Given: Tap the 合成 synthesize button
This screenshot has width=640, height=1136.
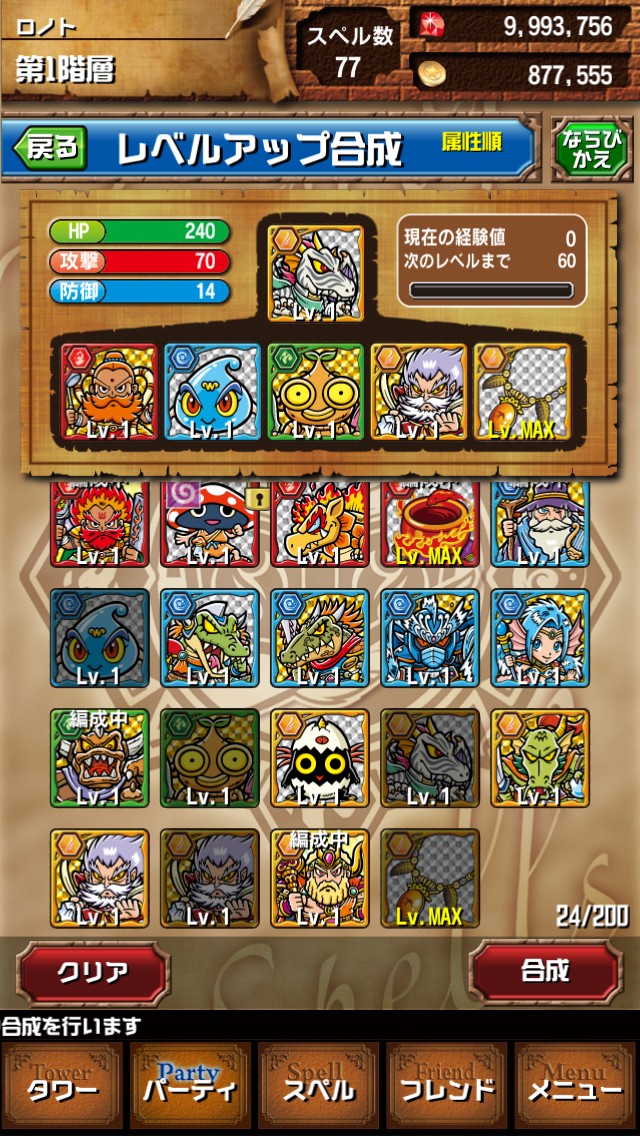Looking at the screenshot, I should click(545, 970).
